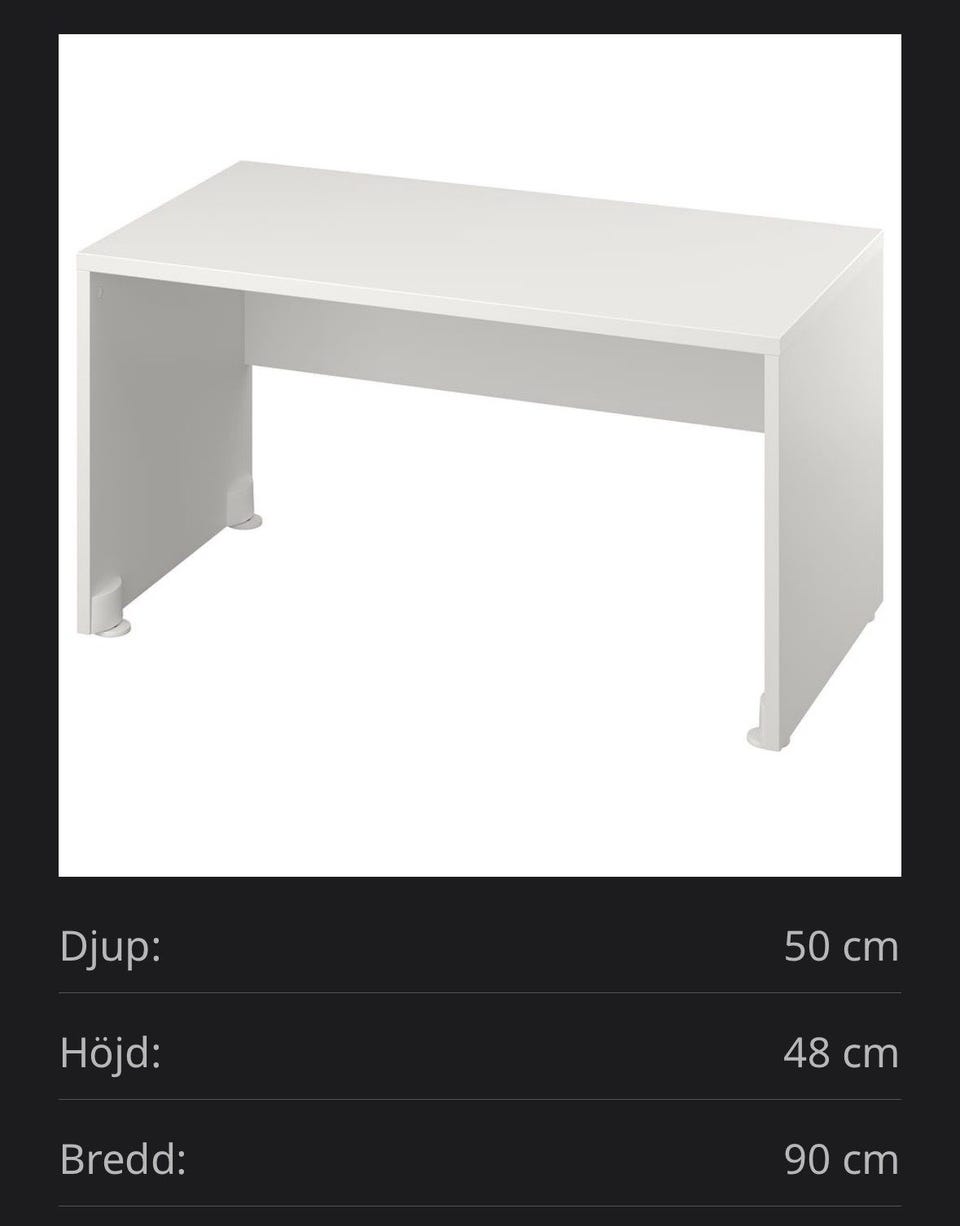Tap the width specification row

point(480,1160)
